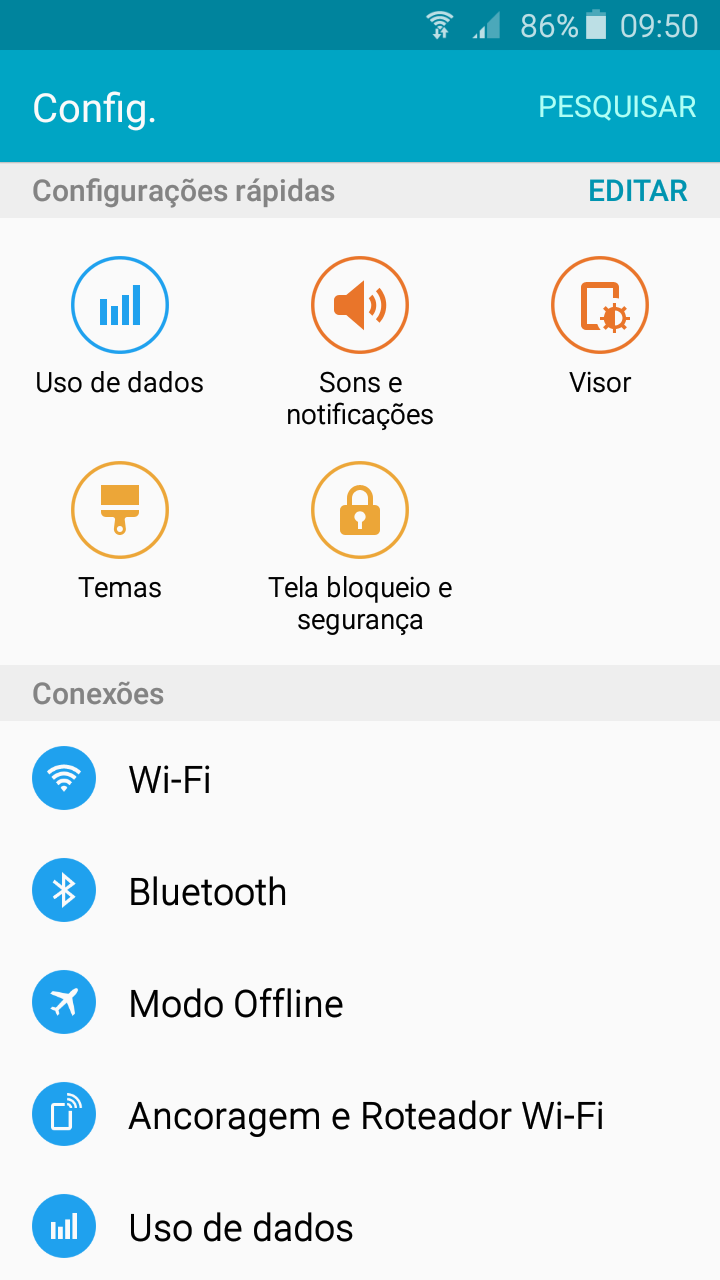720x1280 pixels.
Task: Select the Modo Offline row
Action: tap(360, 1002)
